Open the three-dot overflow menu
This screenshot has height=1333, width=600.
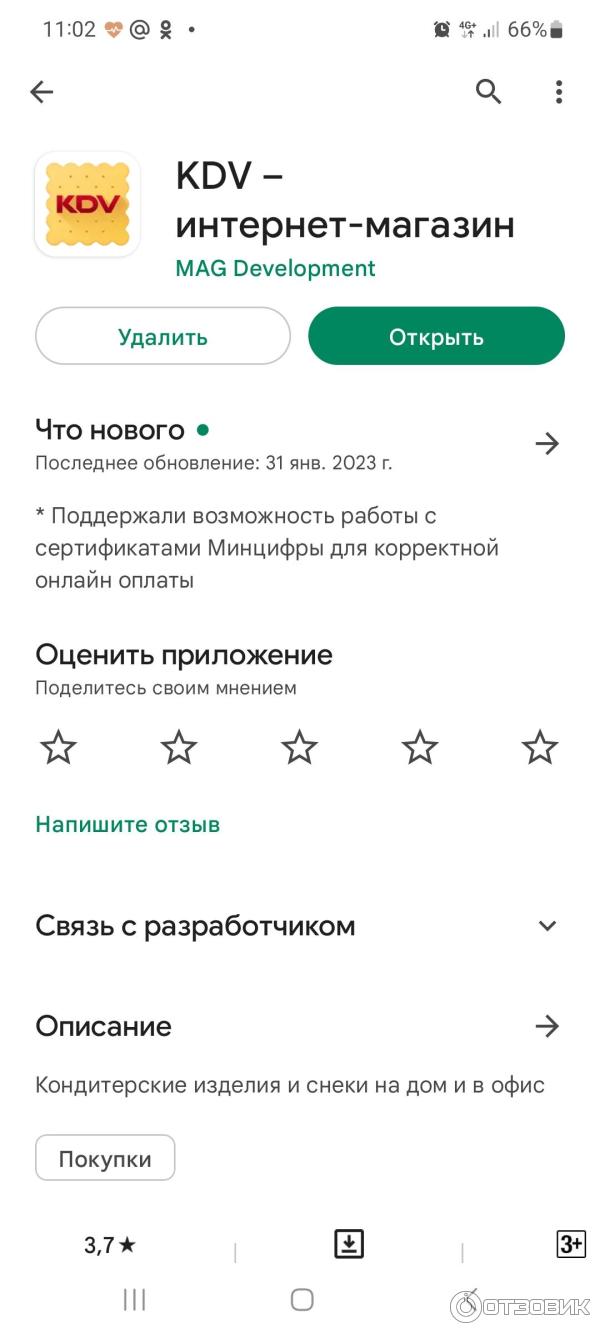(x=559, y=92)
